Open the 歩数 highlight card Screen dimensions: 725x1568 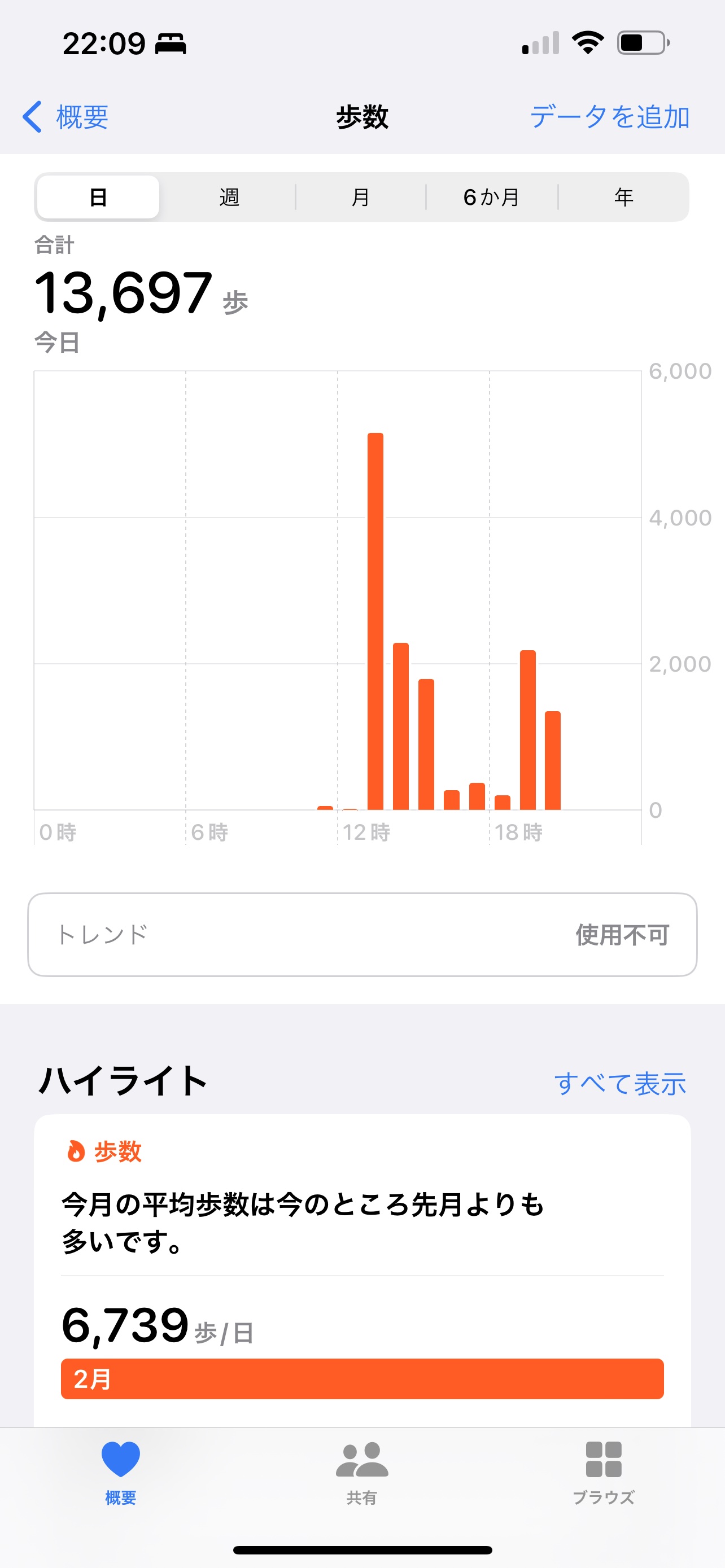point(362,1266)
